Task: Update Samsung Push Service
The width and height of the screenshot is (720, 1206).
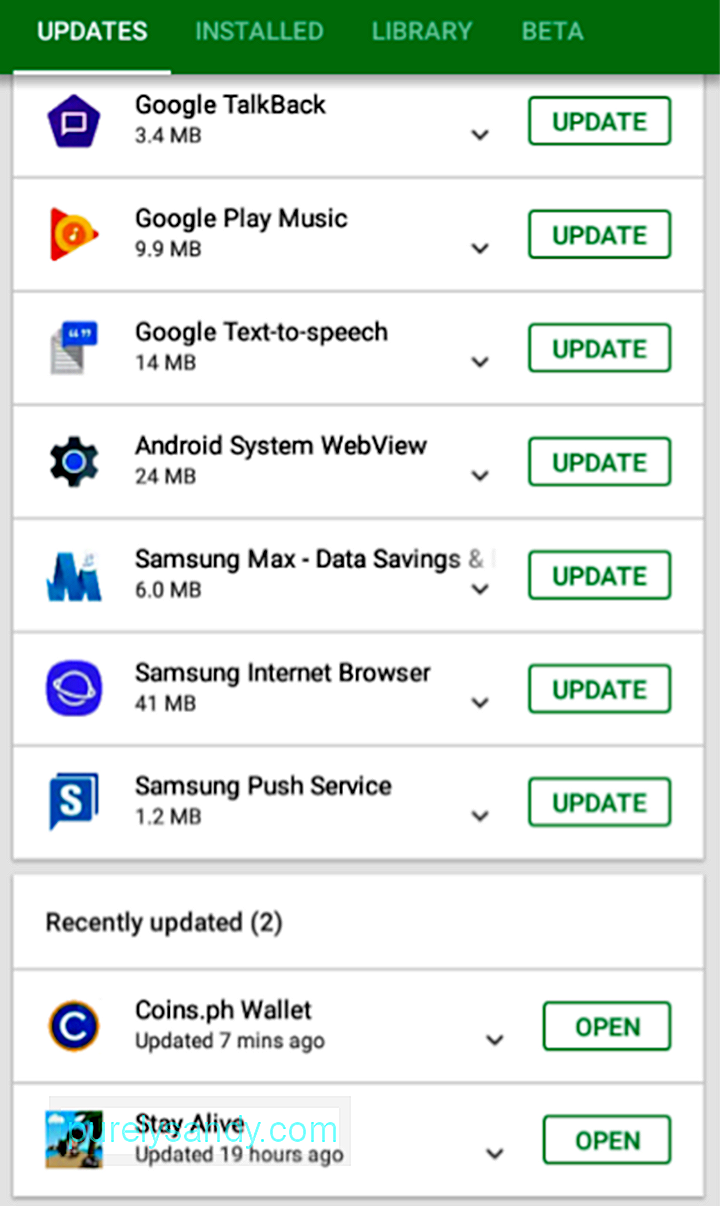Action: click(599, 802)
